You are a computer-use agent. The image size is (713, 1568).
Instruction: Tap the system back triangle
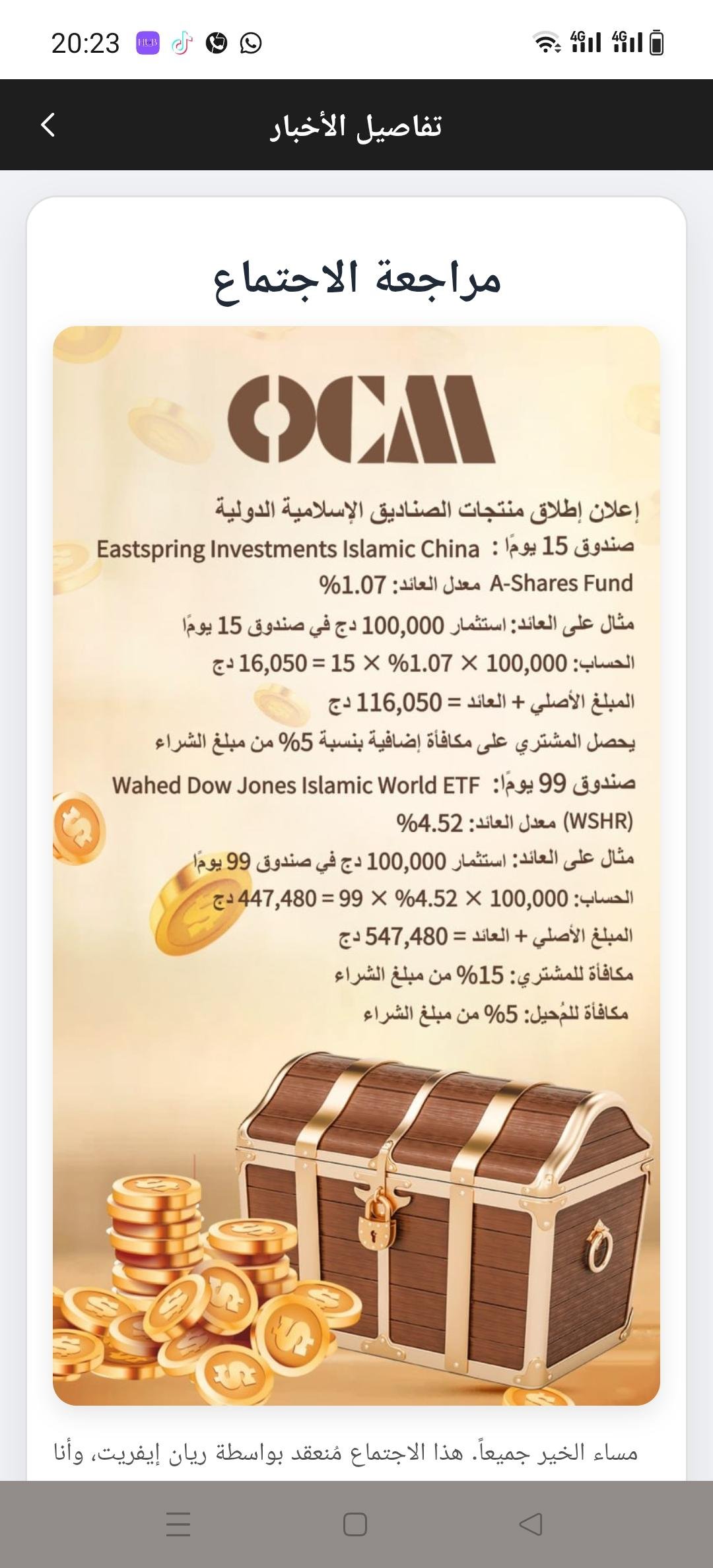531,1524
